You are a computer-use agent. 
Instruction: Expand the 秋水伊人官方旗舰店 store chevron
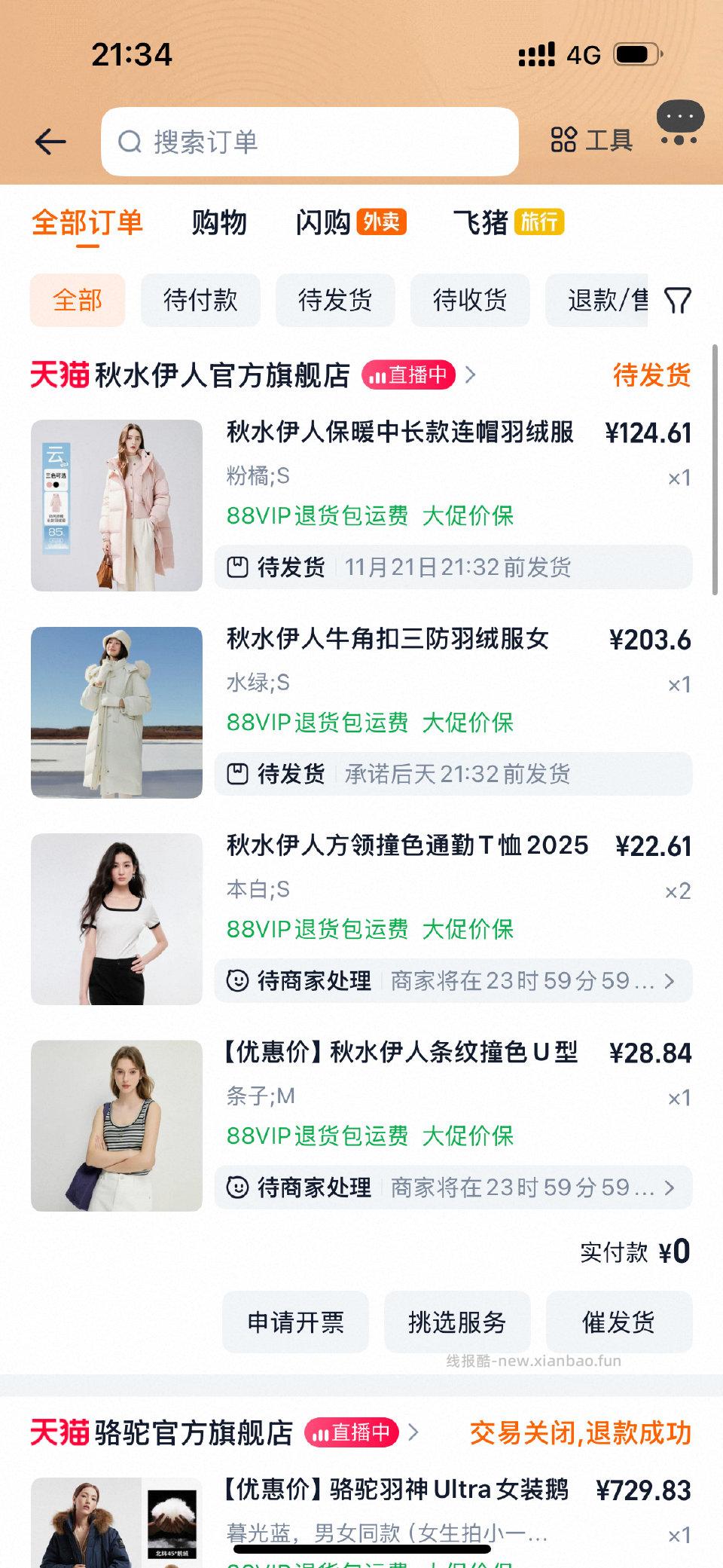pyautogui.click(x=474, y=374)
